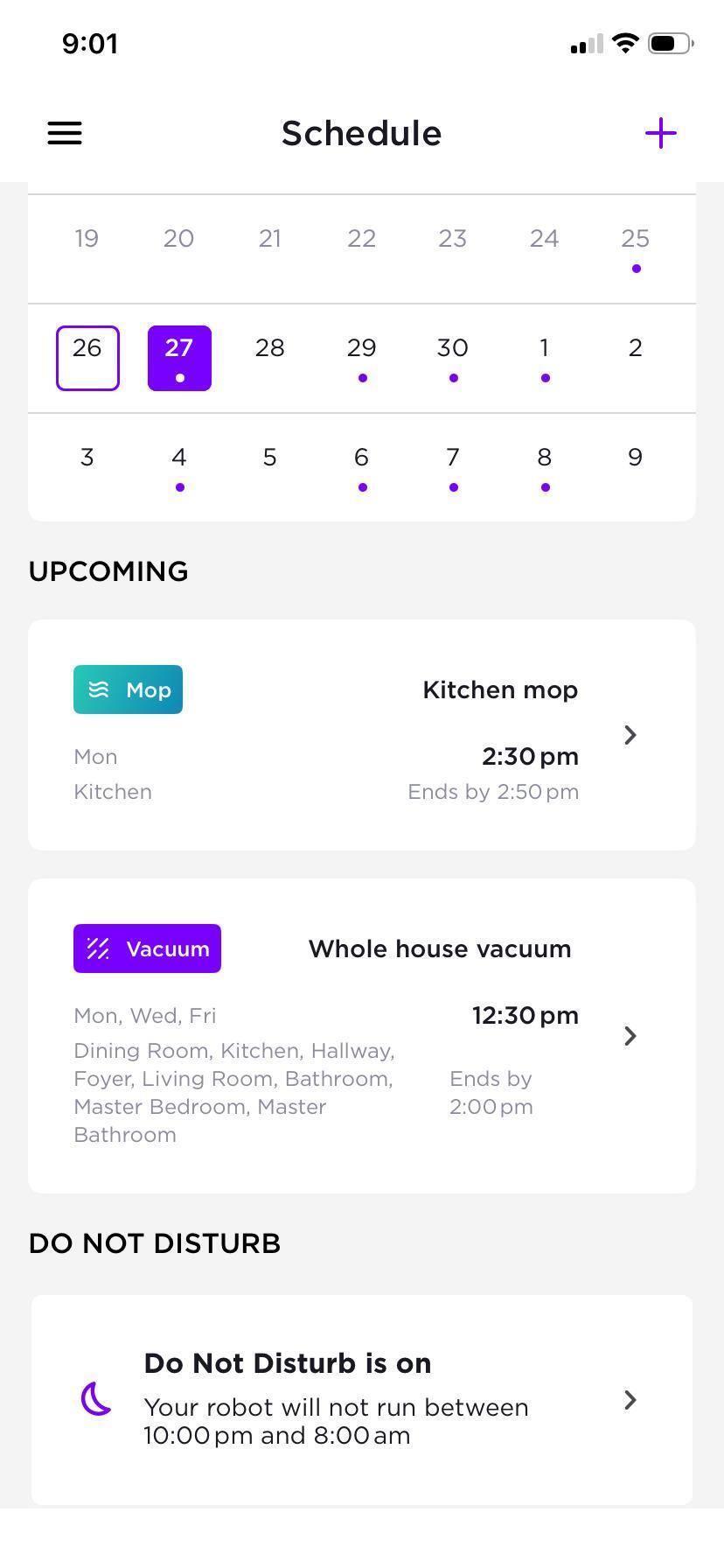Add a new schedule
Image resolution: width=724 pixels, height=1568 pixels.
point(660,133)
